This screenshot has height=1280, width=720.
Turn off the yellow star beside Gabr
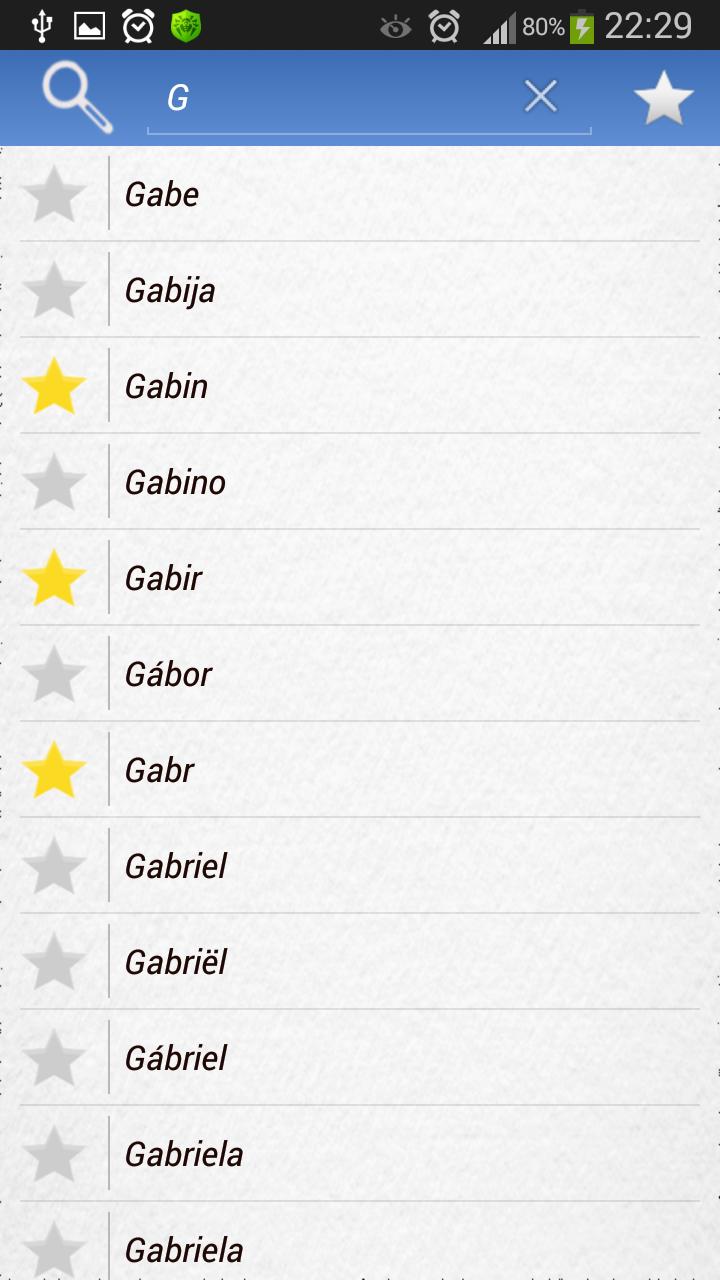tap(54, 770)
